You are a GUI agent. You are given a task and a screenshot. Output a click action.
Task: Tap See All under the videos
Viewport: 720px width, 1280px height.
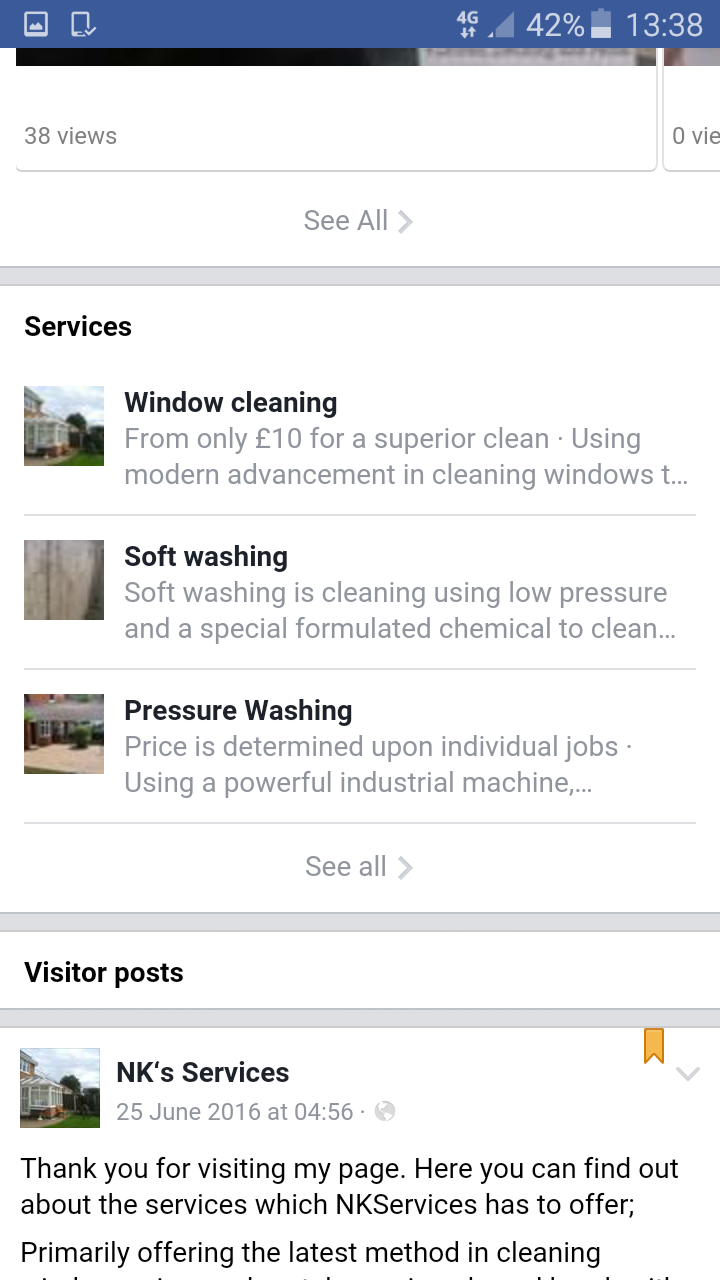click(x=358, y=220)
